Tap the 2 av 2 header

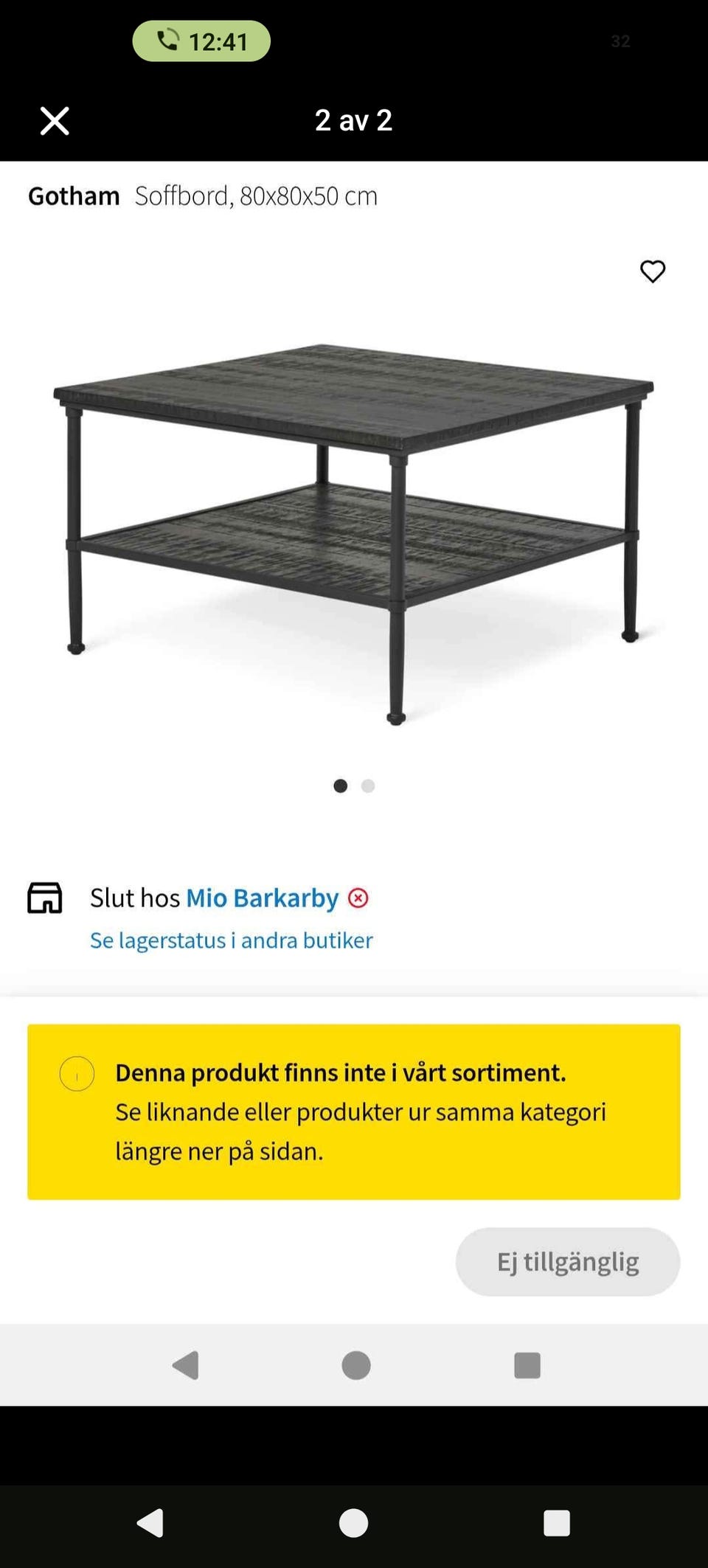[354, 120]
